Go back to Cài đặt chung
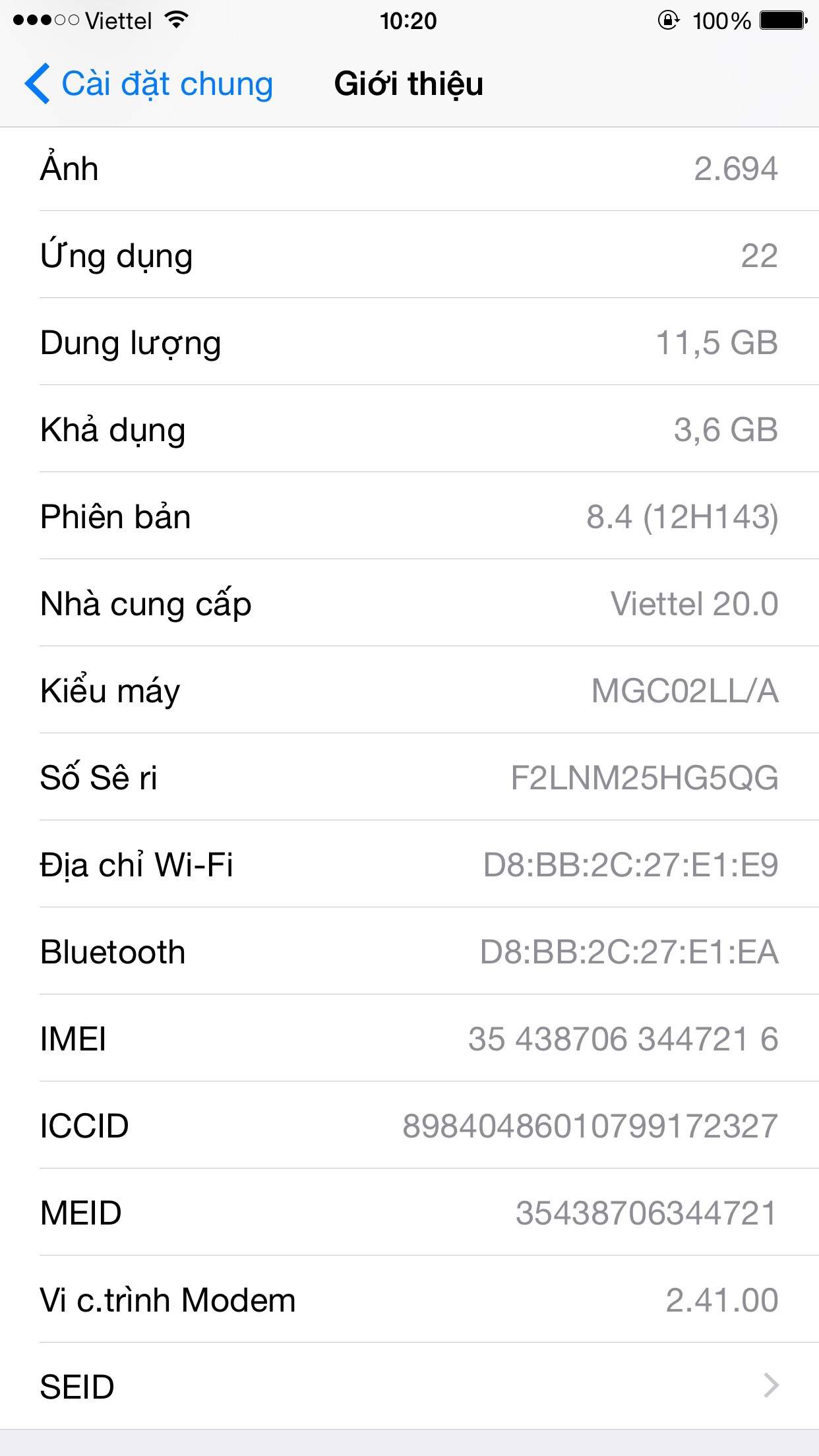This screenshot has width=819, height=1456. click(x=149, y=84)
